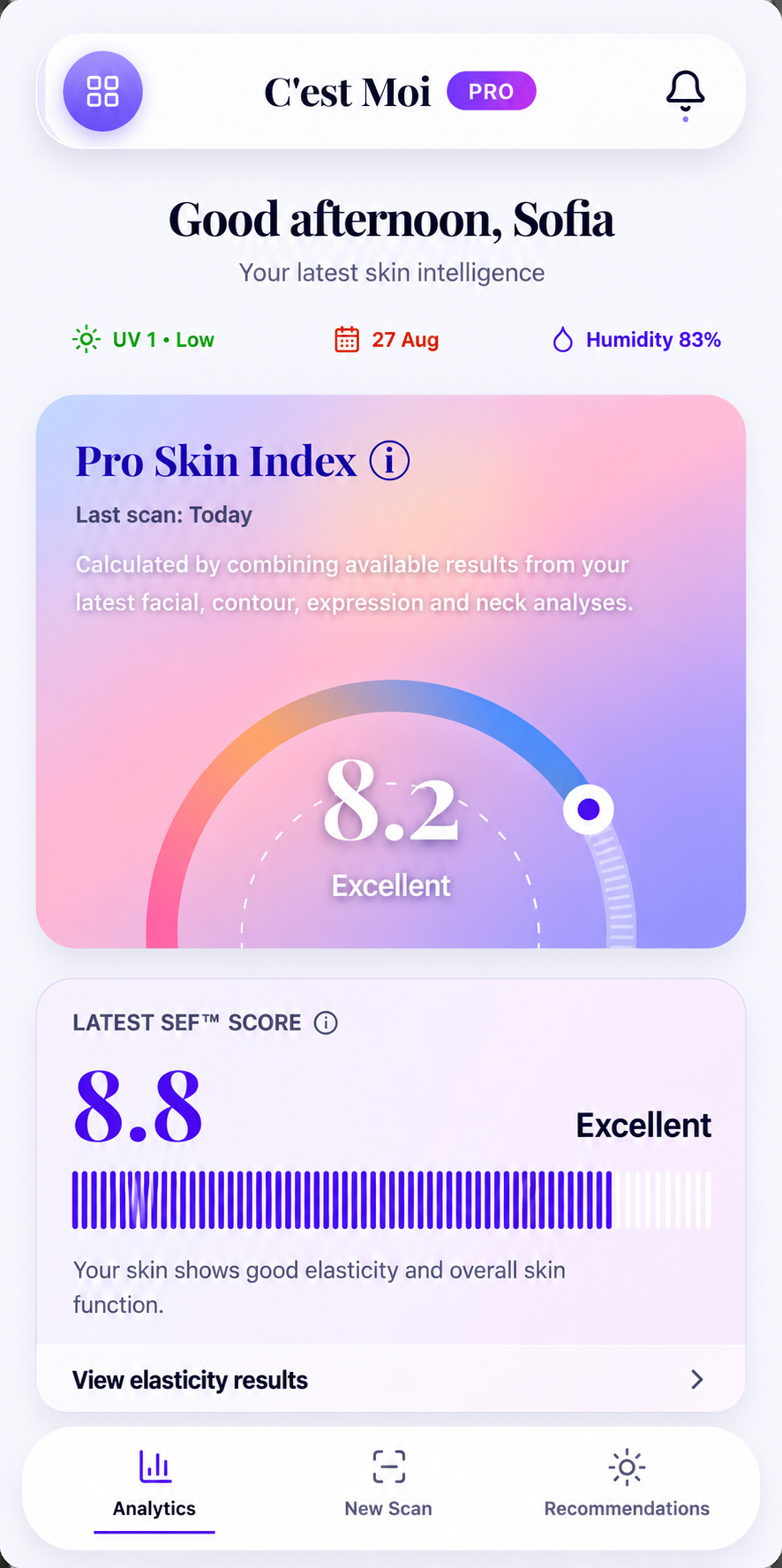Open the notifications bell
Viewport: 782px width, 1568px height.
point(685,93)
